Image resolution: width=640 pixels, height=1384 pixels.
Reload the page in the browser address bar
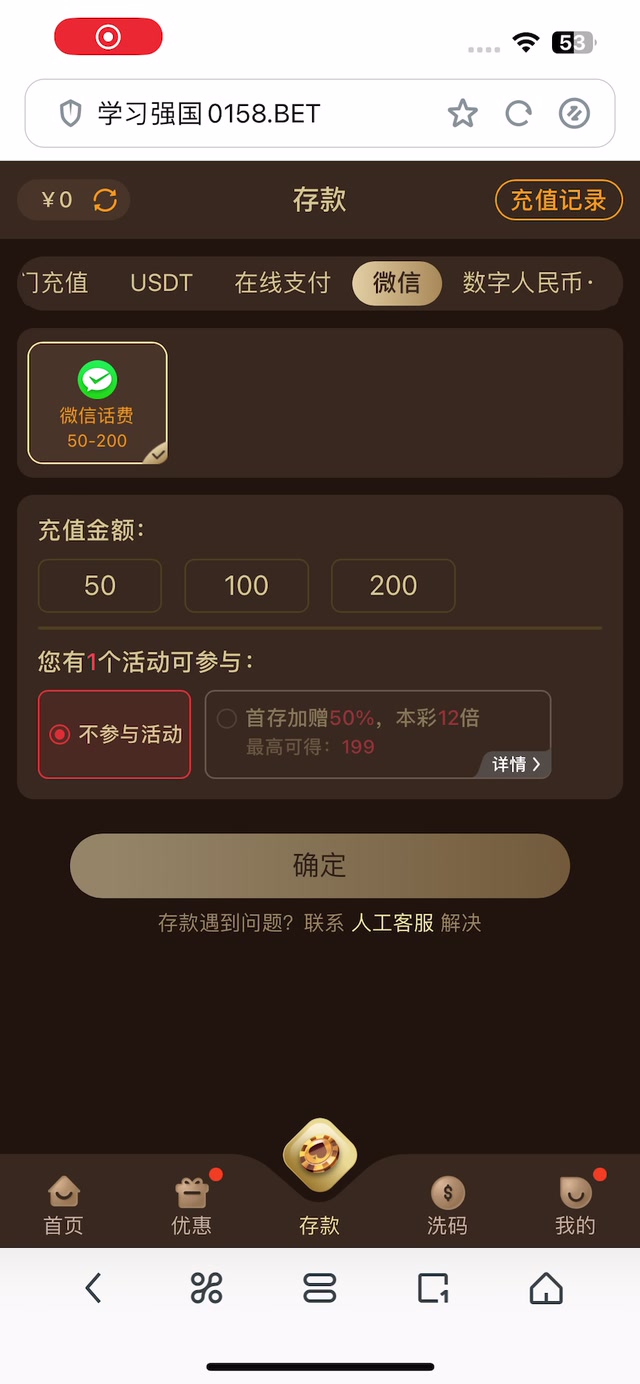point(518,114)
